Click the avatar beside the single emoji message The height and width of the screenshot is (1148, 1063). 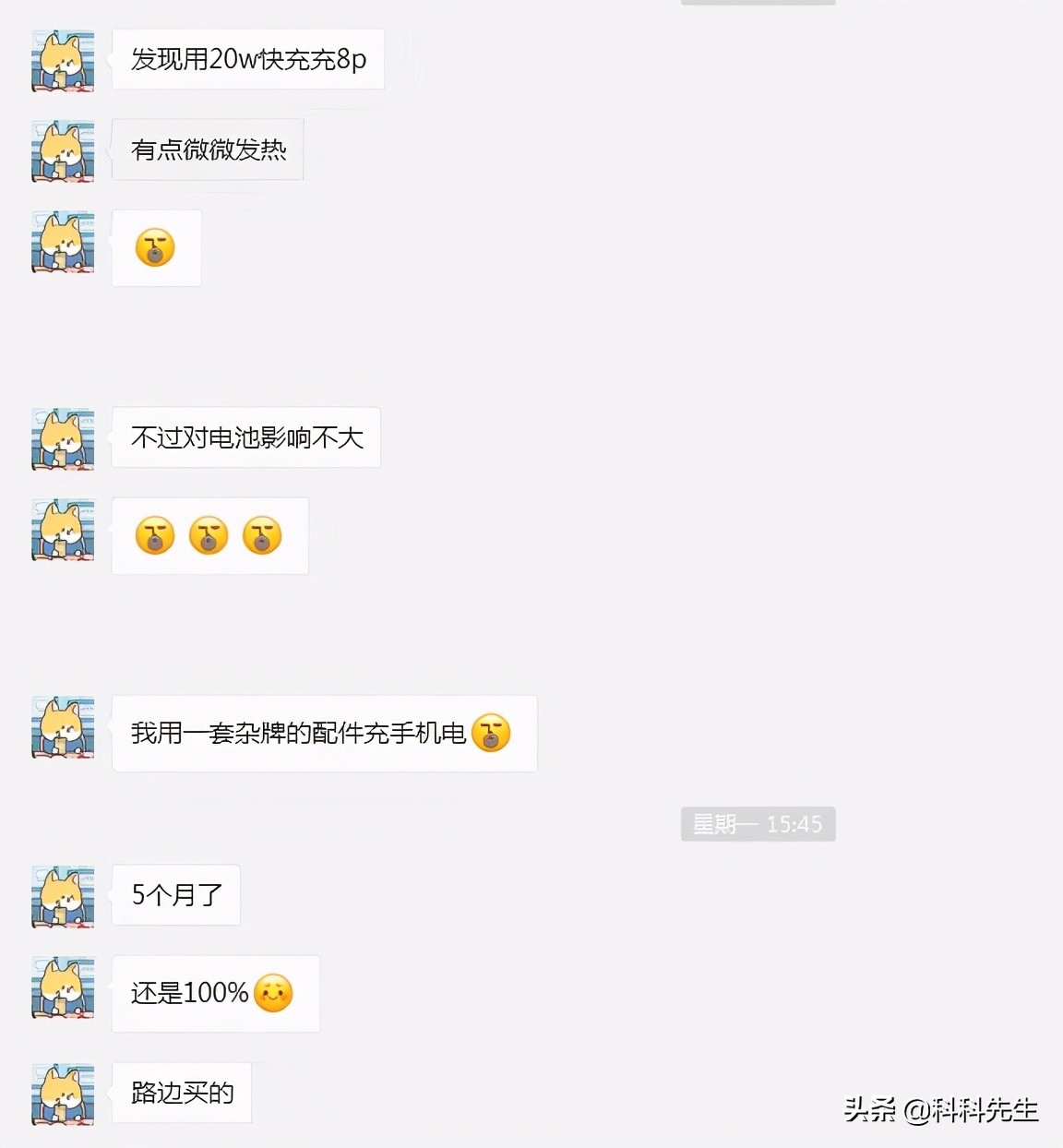coord(61,247)
